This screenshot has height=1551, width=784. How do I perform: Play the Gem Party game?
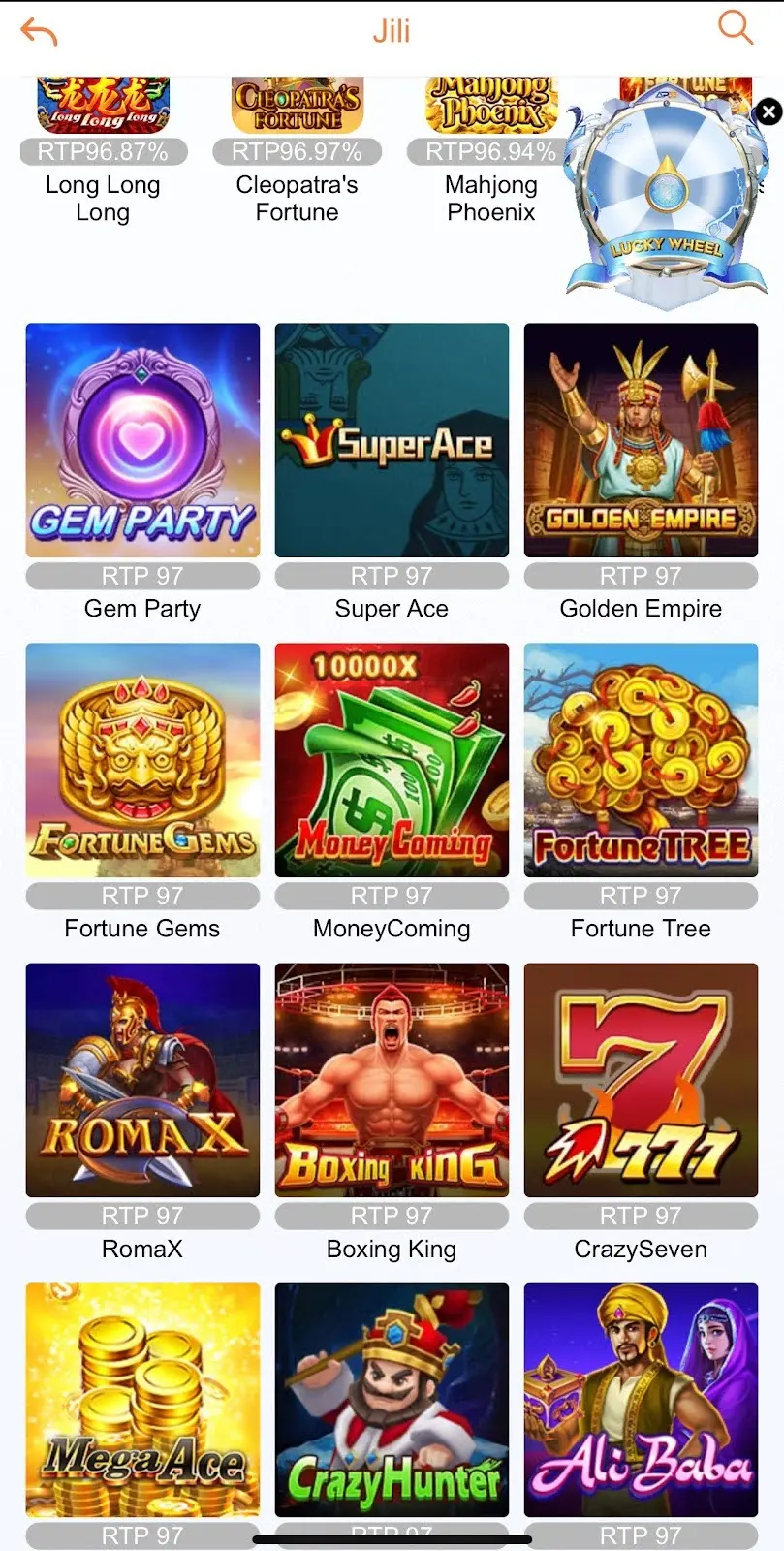click(x=142, y=440)
